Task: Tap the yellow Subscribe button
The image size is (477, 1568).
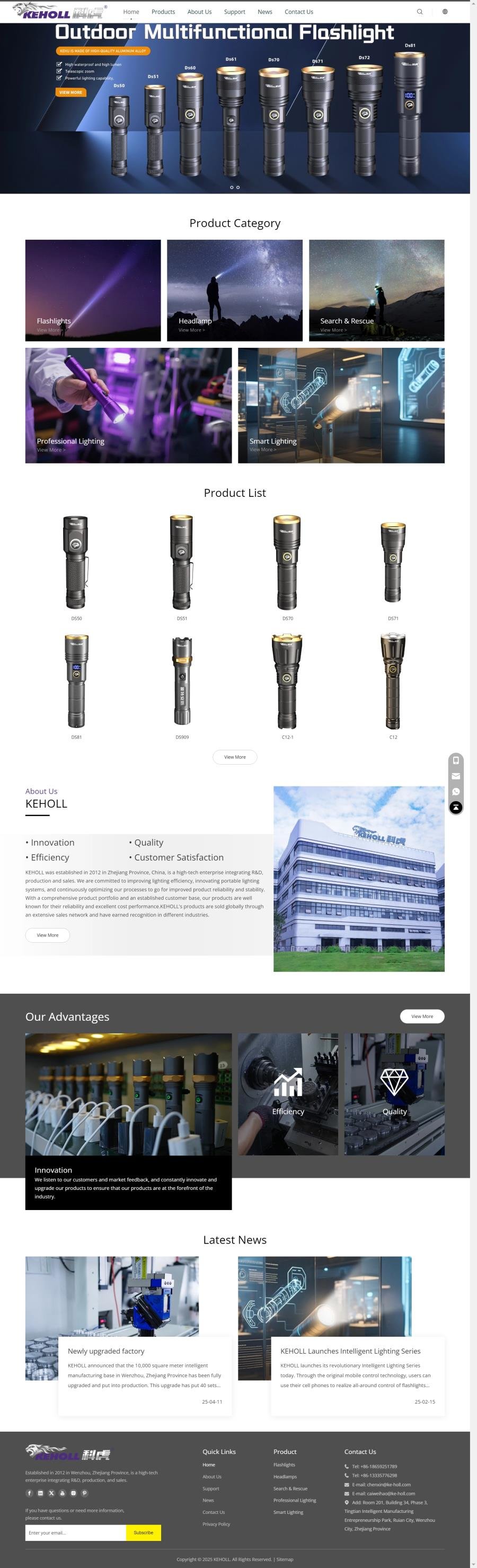Action: coord(144,1532)
